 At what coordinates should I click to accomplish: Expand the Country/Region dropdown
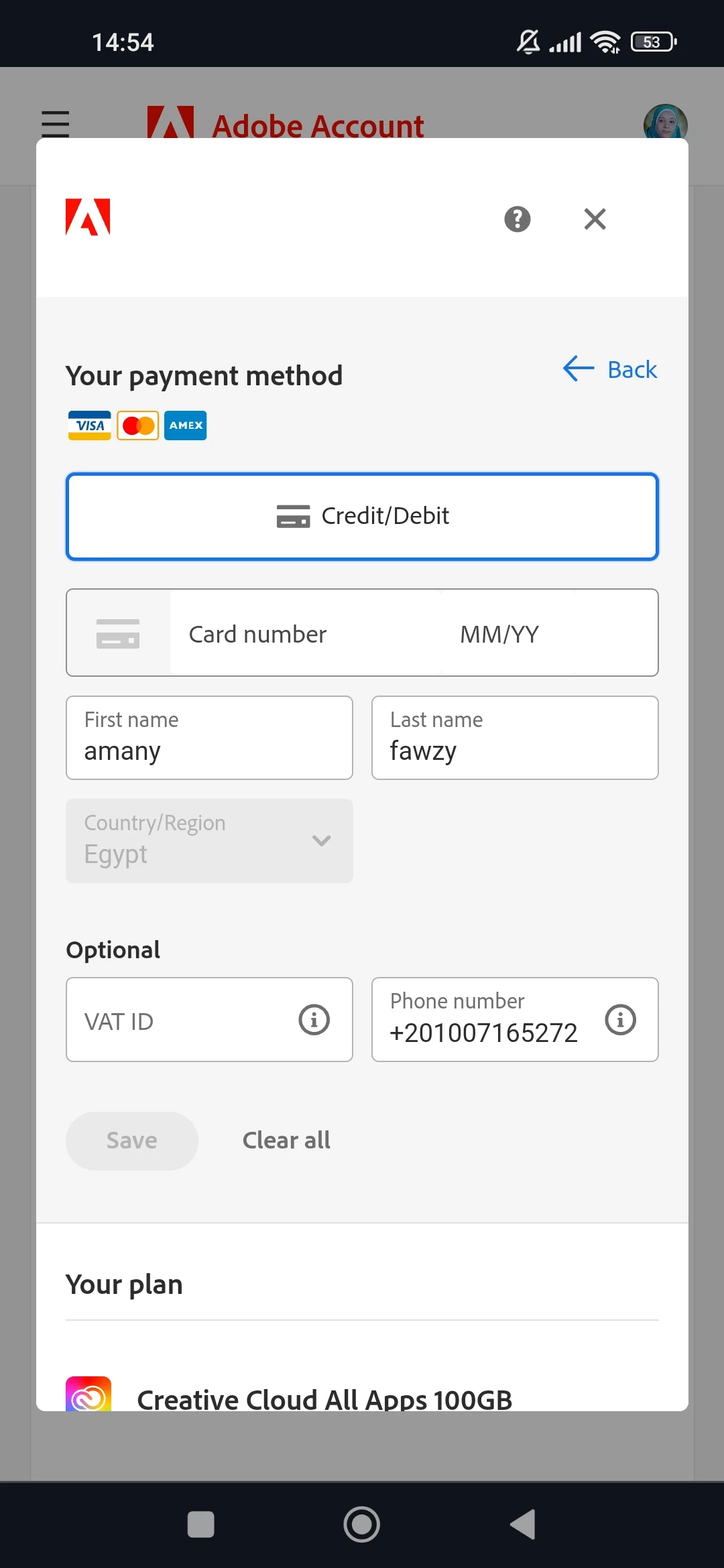point(209,841)
